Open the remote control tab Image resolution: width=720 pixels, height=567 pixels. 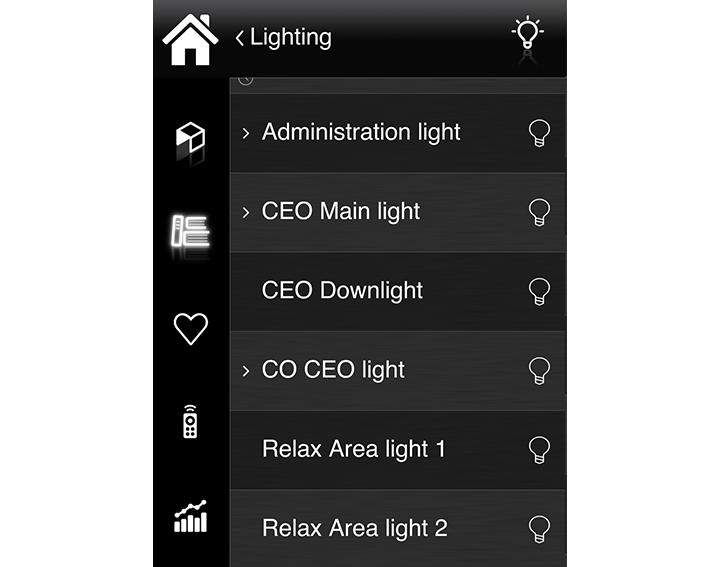(x=190, y=422)
